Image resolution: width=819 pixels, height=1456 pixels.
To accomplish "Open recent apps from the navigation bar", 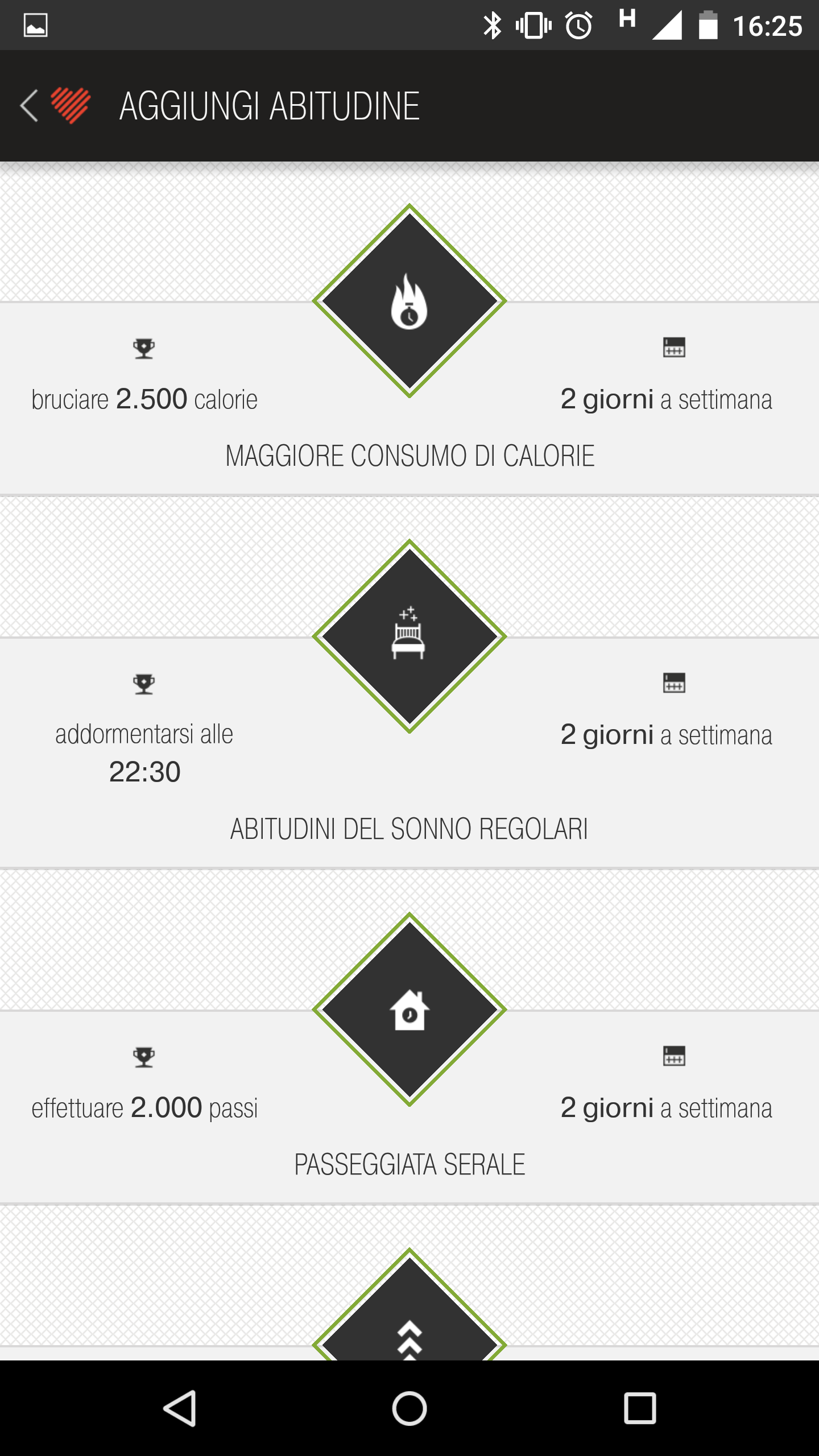I will 640,1408.
